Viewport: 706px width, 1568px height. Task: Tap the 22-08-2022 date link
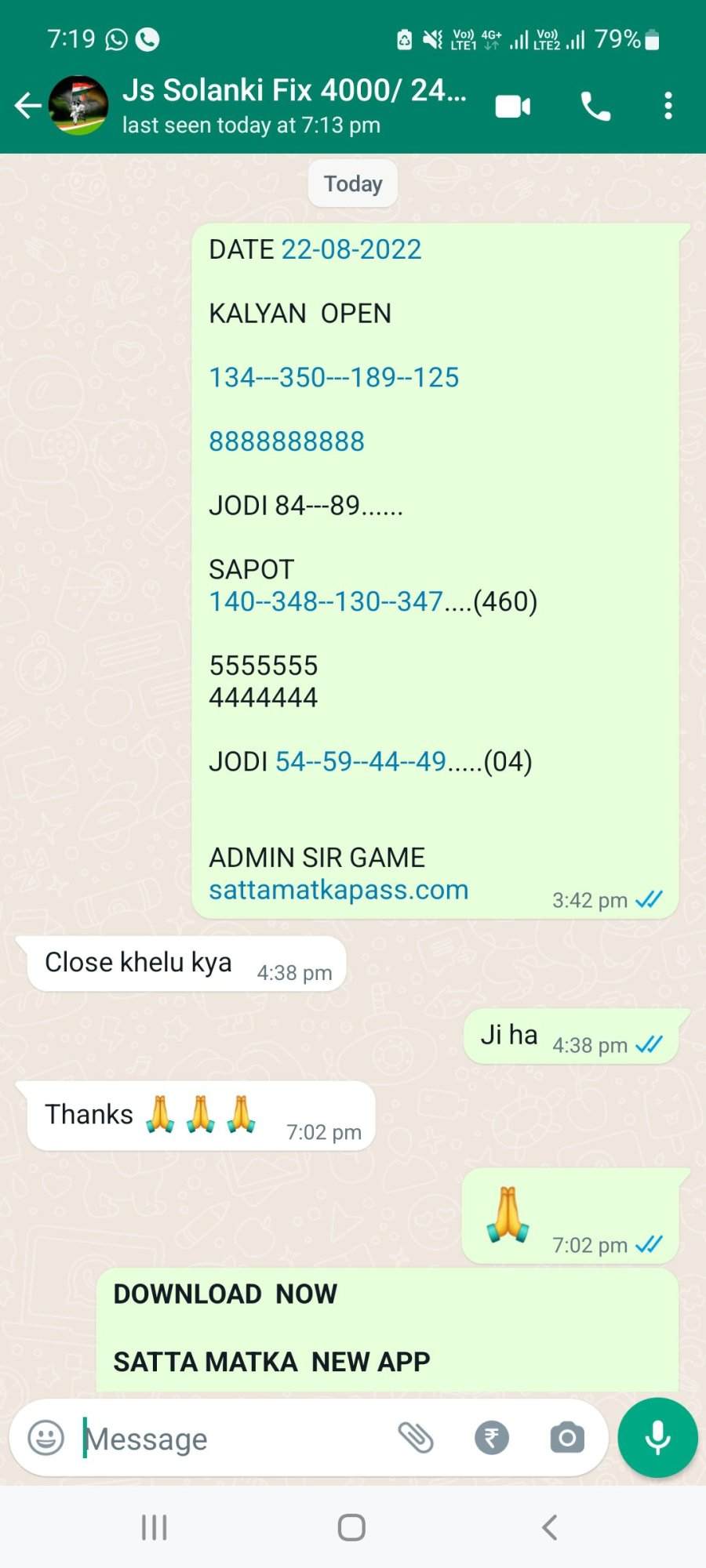(351, 249)
